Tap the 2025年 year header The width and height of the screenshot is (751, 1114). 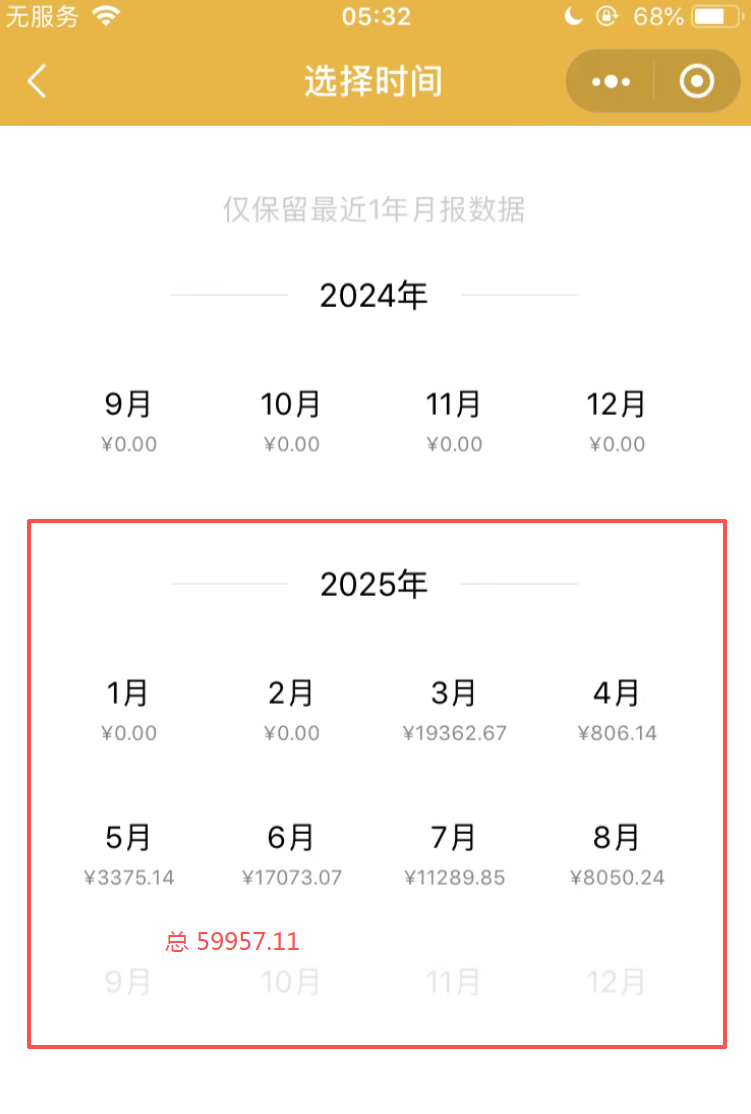tap(375, 583)
